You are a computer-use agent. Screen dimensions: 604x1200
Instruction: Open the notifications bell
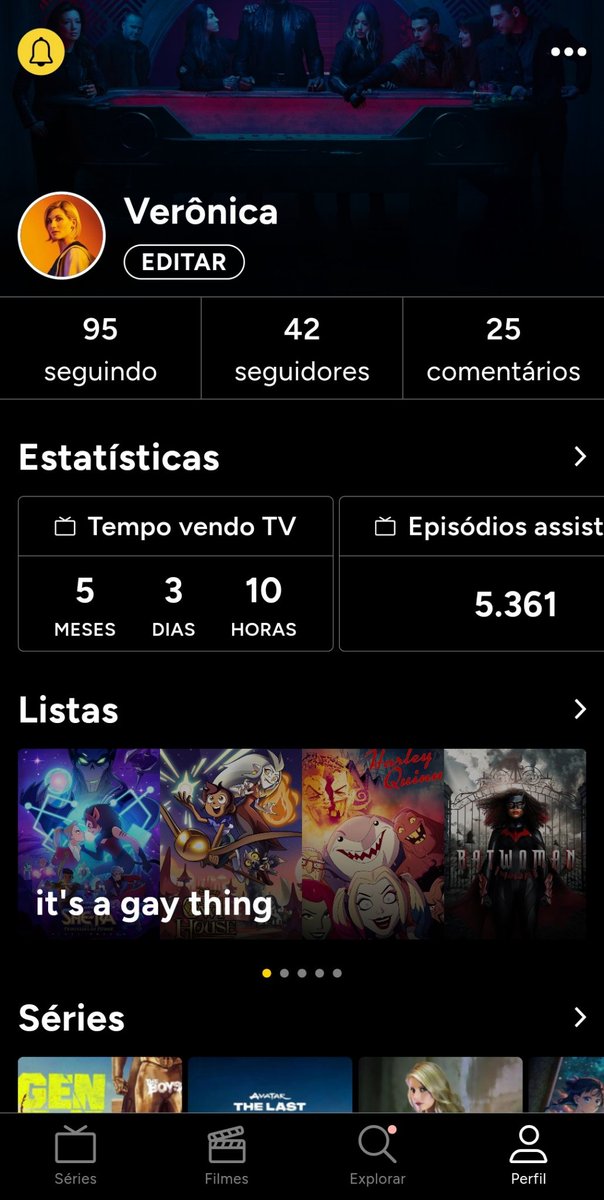41,52
